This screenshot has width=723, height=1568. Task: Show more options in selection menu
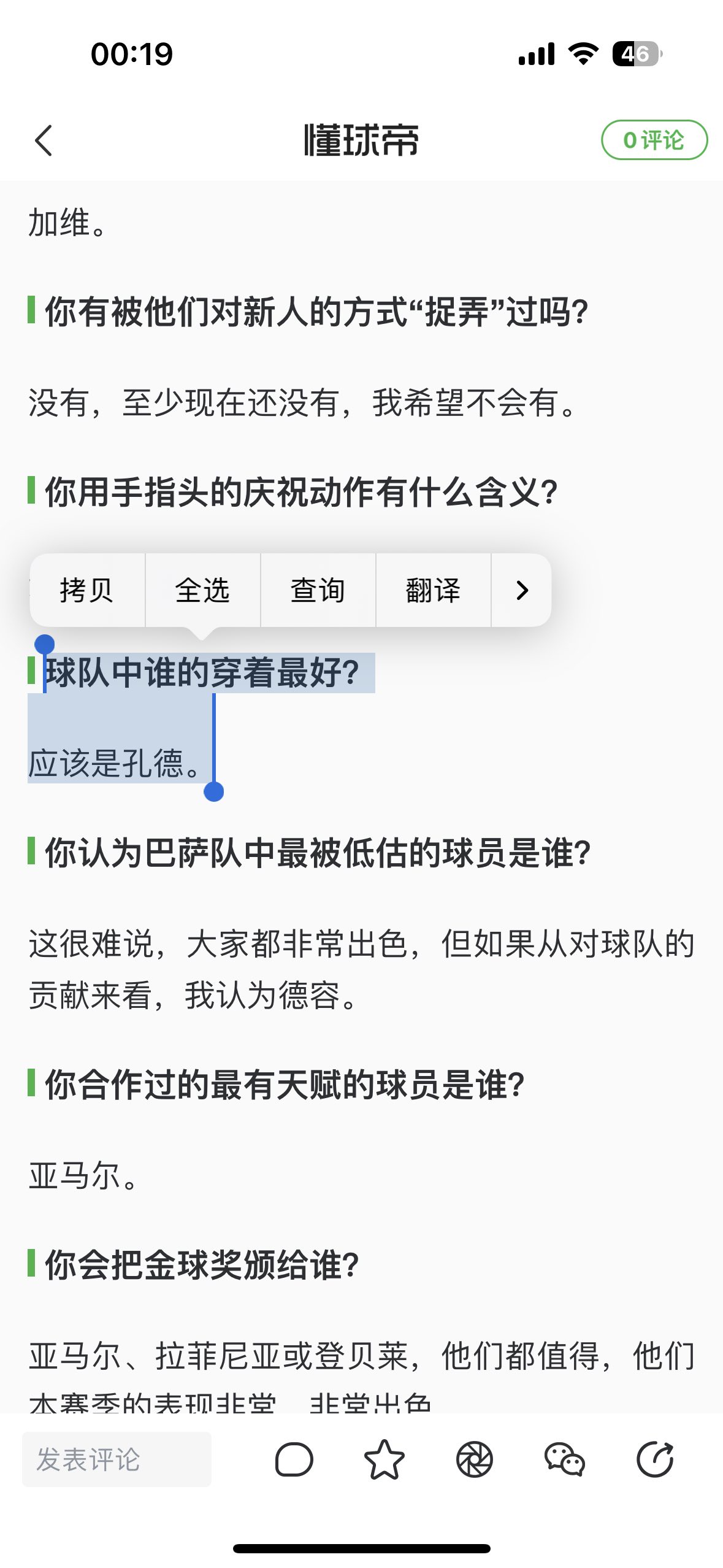pos(521,590)
